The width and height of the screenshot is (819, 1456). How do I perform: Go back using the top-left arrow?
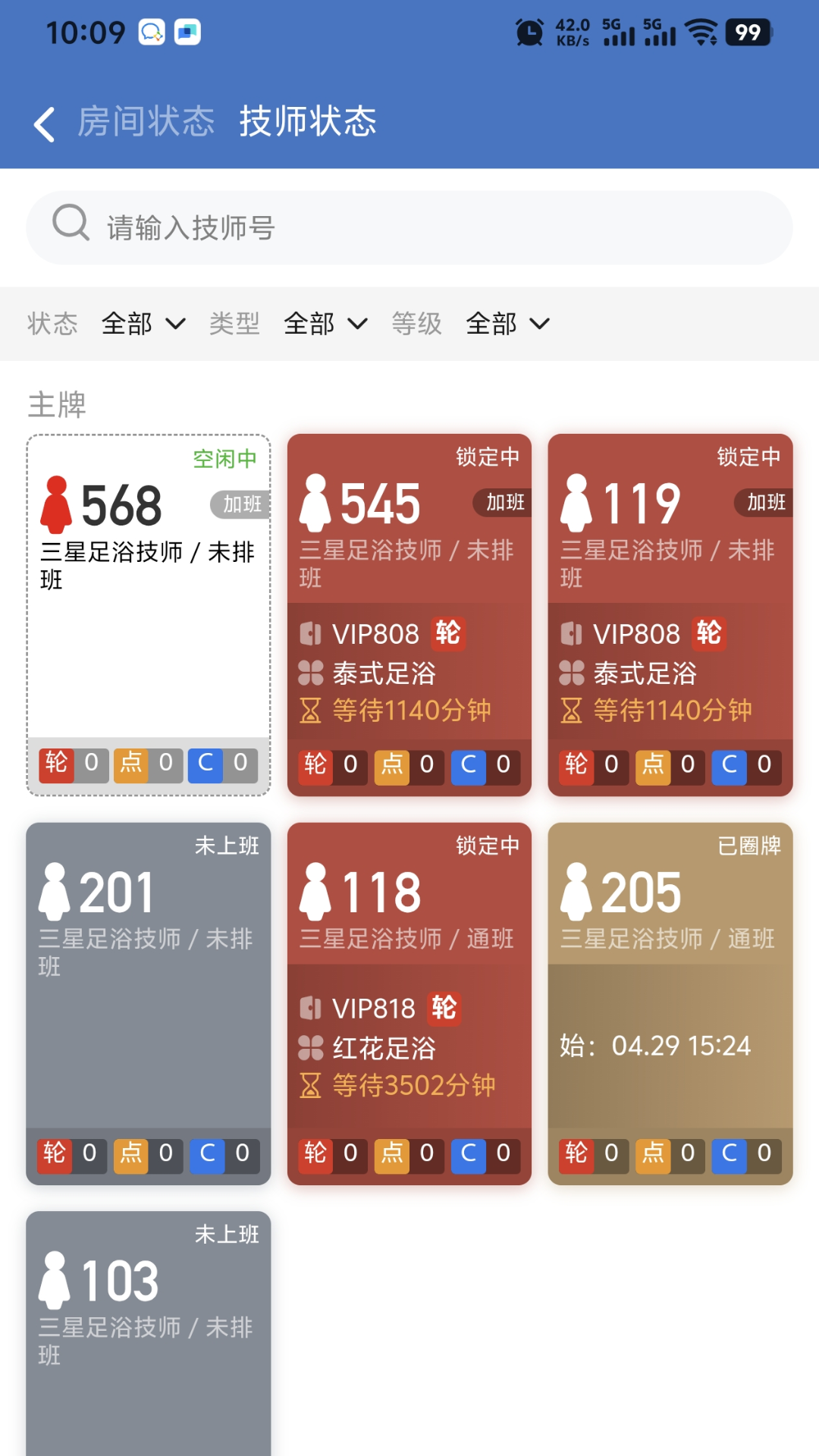[45, 124]
